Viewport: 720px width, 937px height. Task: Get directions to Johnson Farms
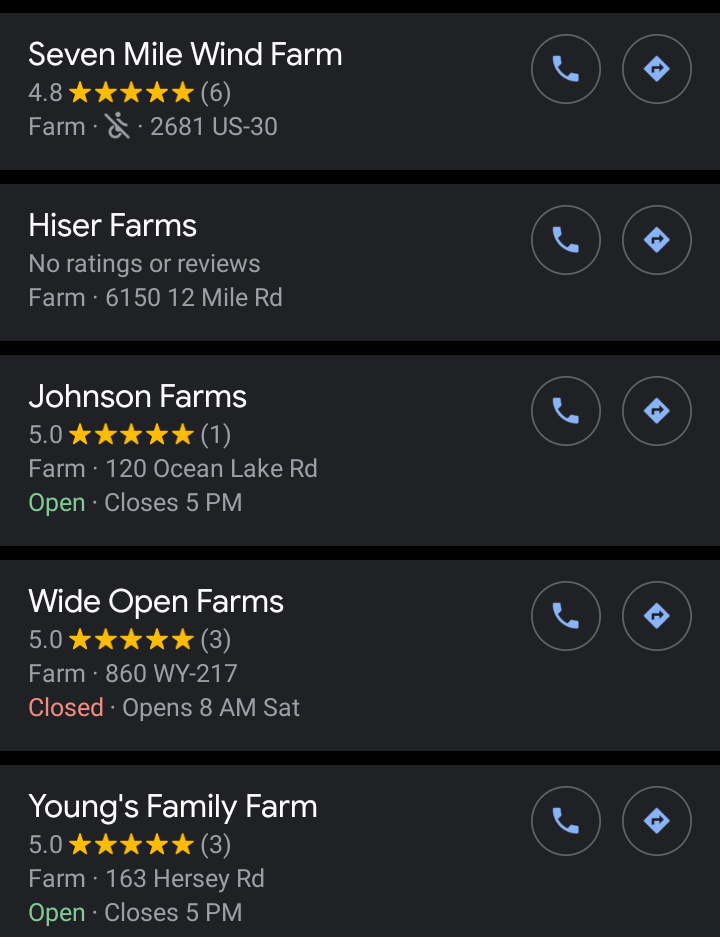point(656,411)
